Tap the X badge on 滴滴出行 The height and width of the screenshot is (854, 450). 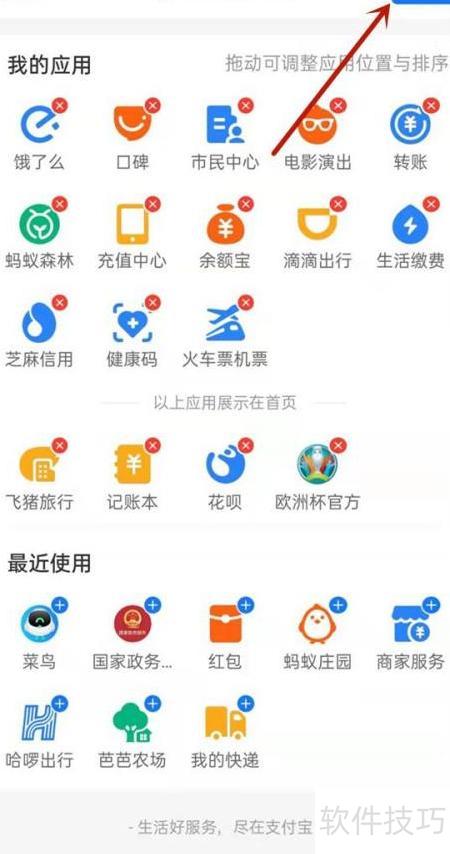(339, 205)
